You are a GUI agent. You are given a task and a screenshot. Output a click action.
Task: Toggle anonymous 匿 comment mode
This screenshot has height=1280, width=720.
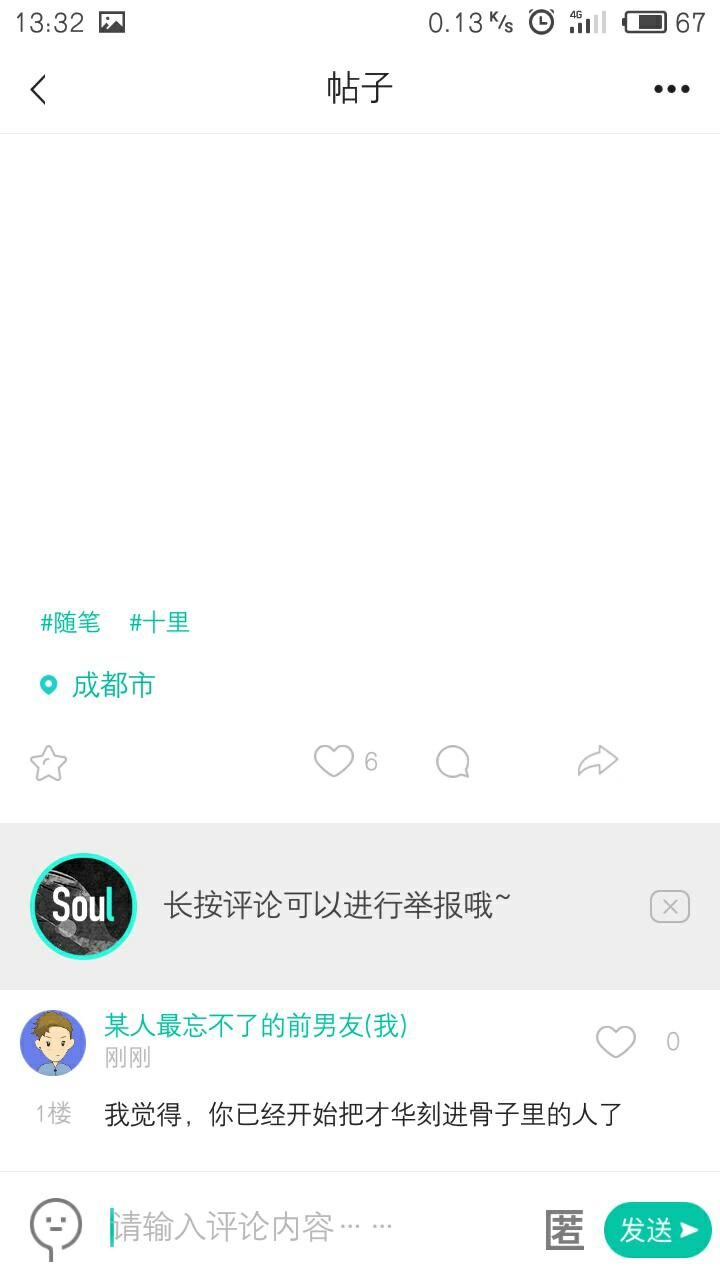click(565, 1229)
